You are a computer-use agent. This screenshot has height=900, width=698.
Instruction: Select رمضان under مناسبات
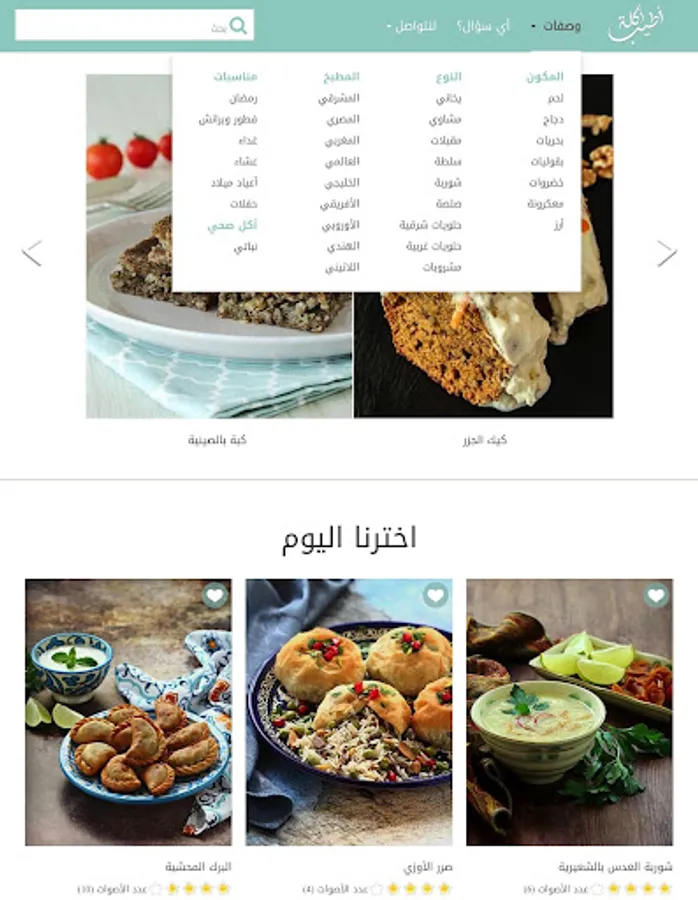243,98
